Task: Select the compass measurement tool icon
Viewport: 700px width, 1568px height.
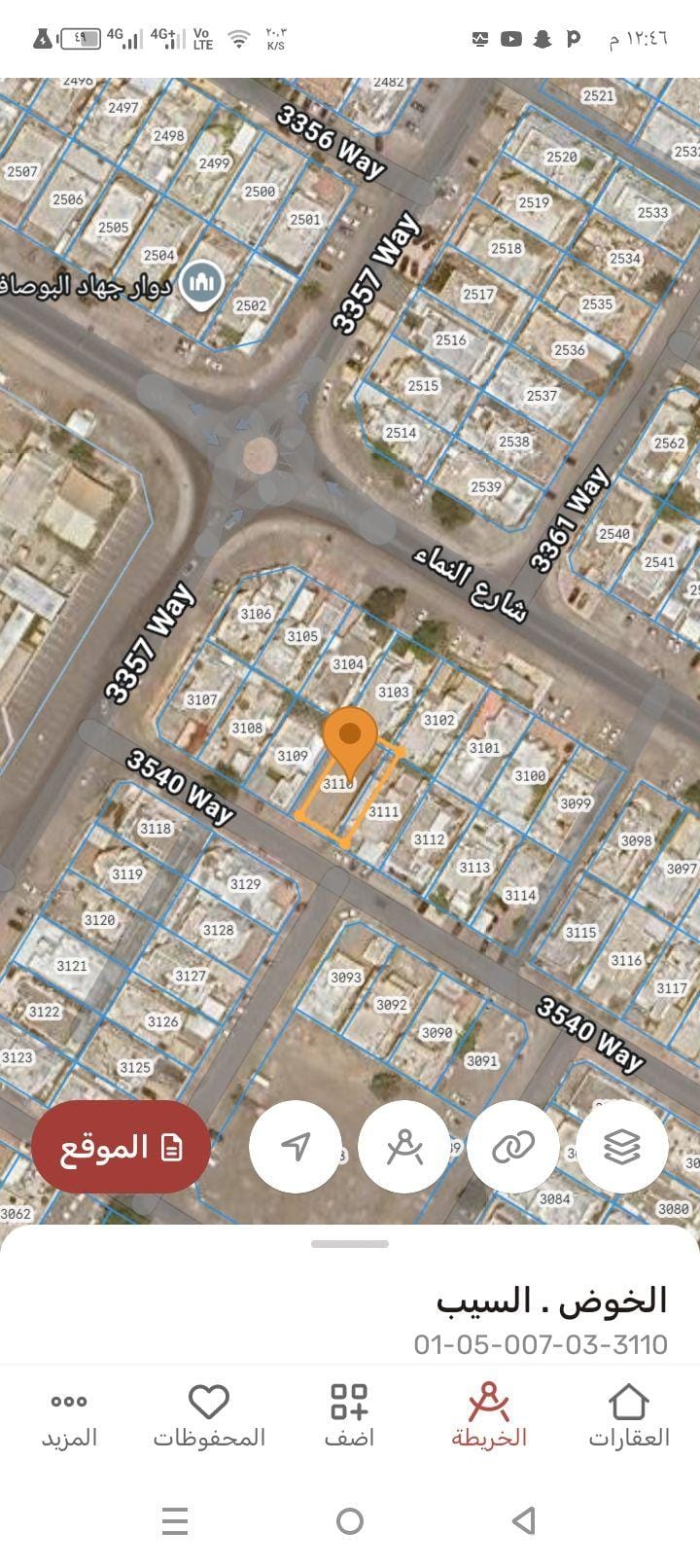Action: [x=404, y=1147]
